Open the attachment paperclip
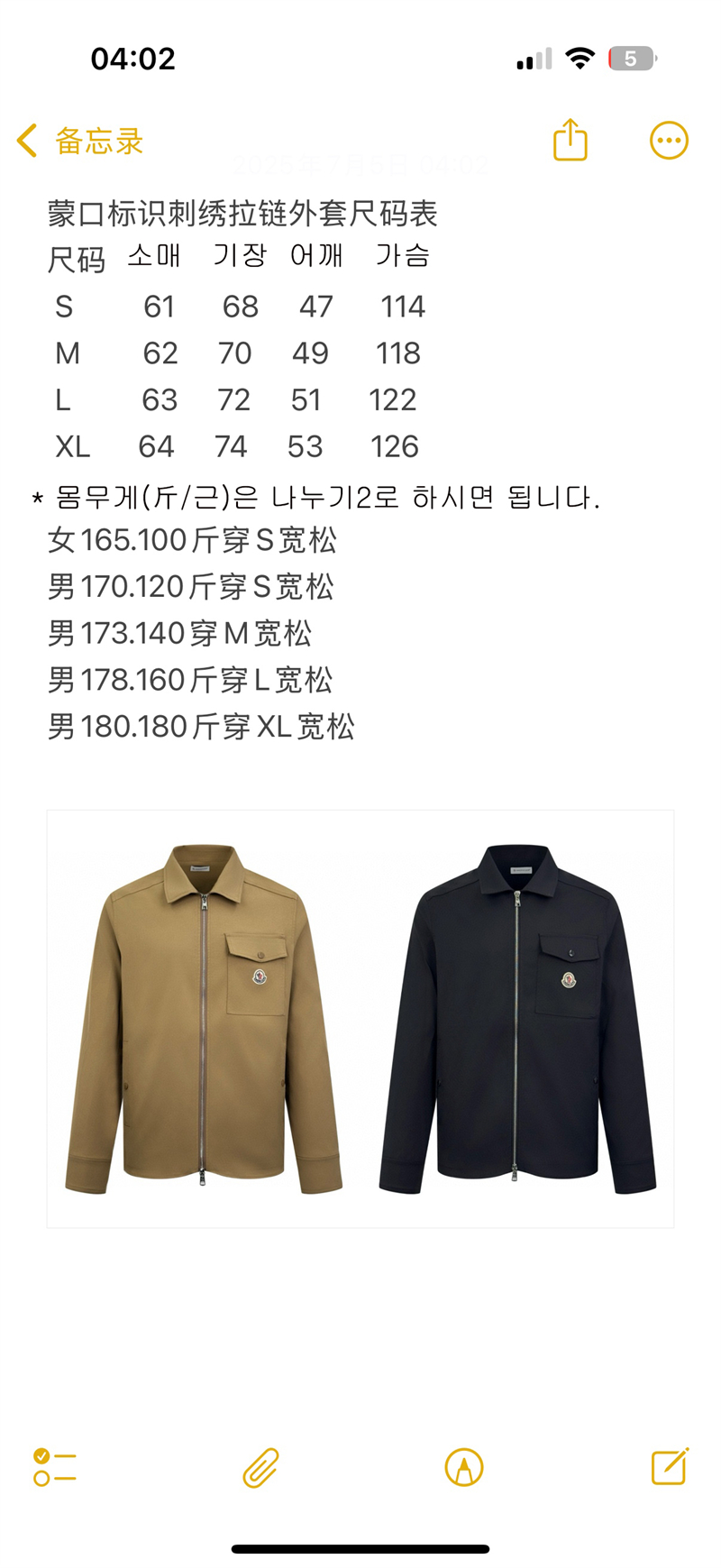721x1568 pixels. [x=260, y=1467]
